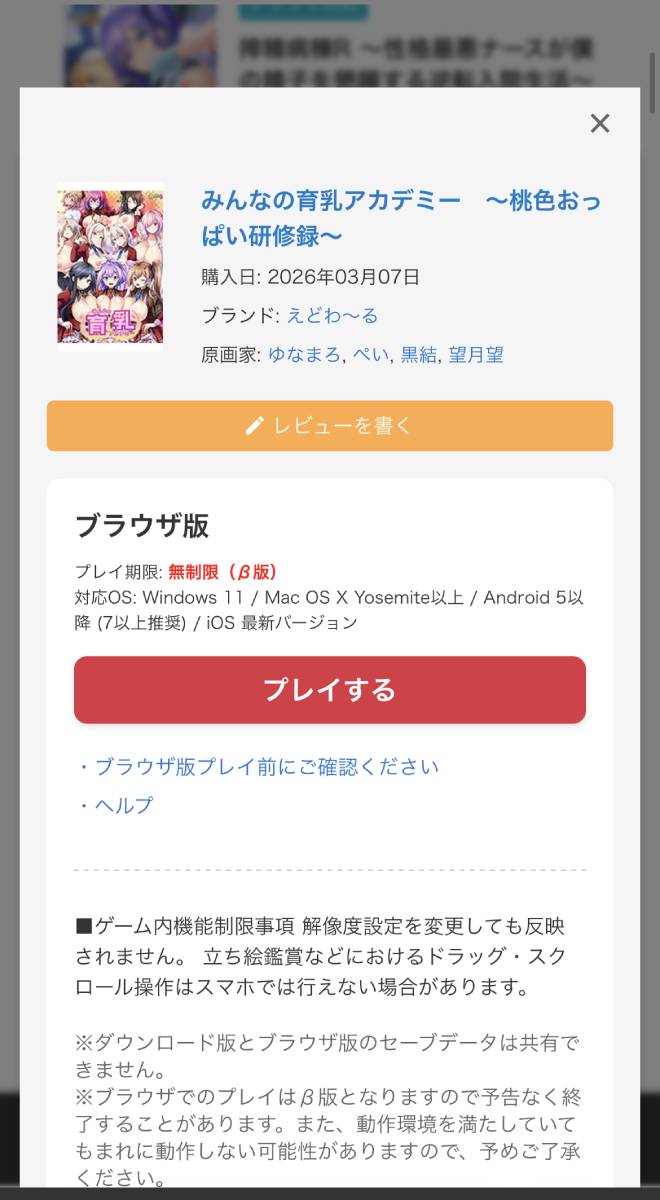Screen dimensions: 660x1200
Task: Open artist ぺい link
Action: click(x=371, y=355)
